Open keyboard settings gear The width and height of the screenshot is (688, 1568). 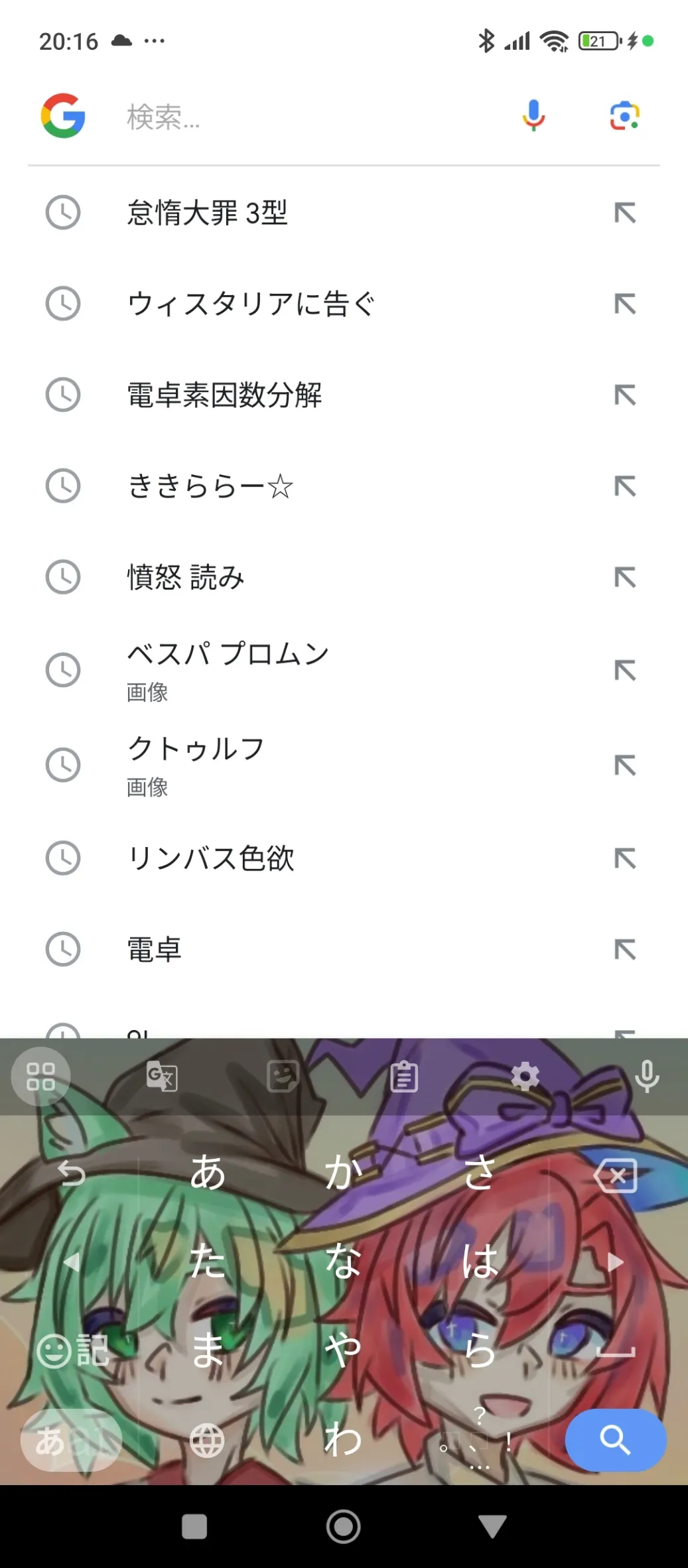tap(525, 1076)
